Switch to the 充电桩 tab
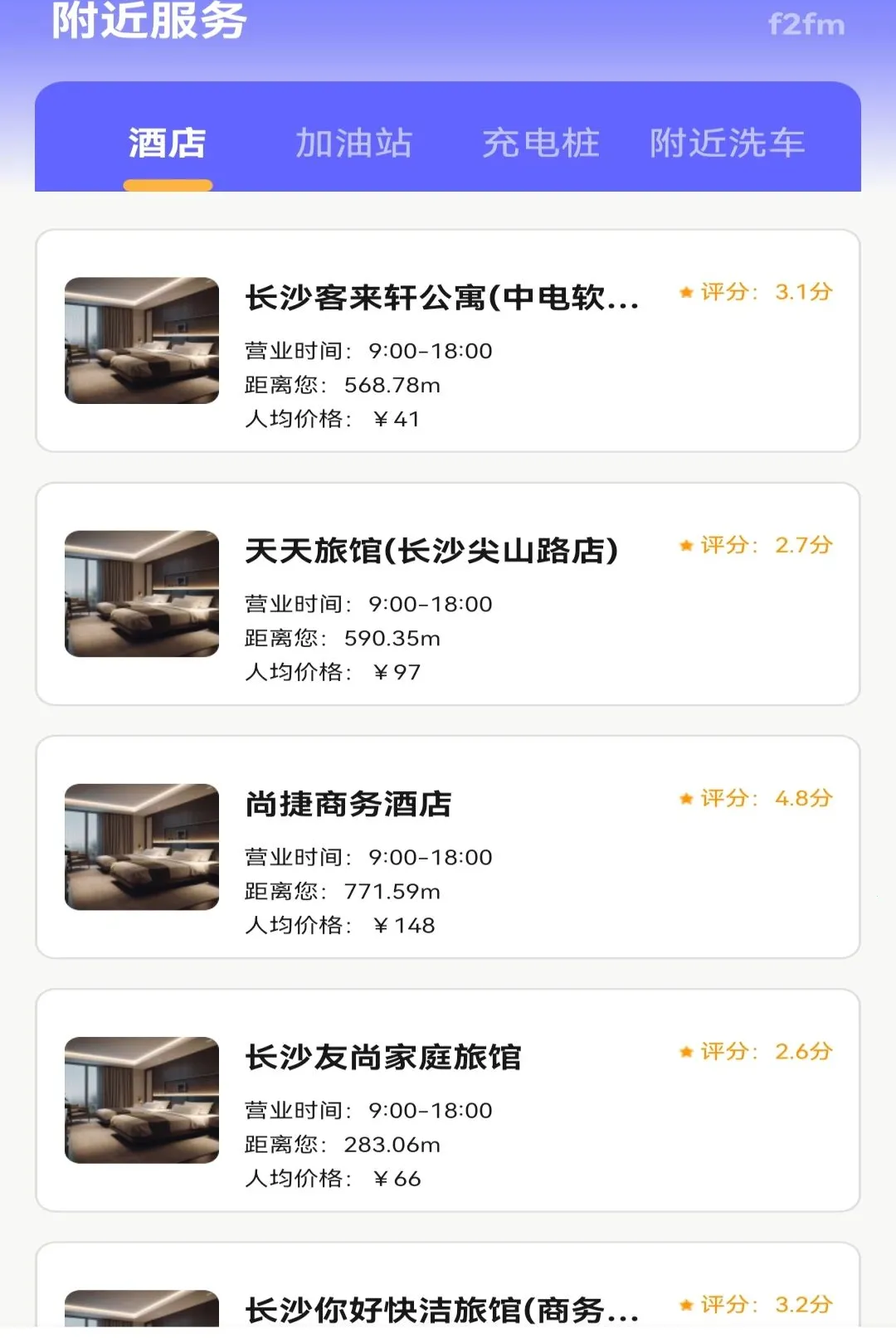The image size is (896, 1338). coord(541,143)
